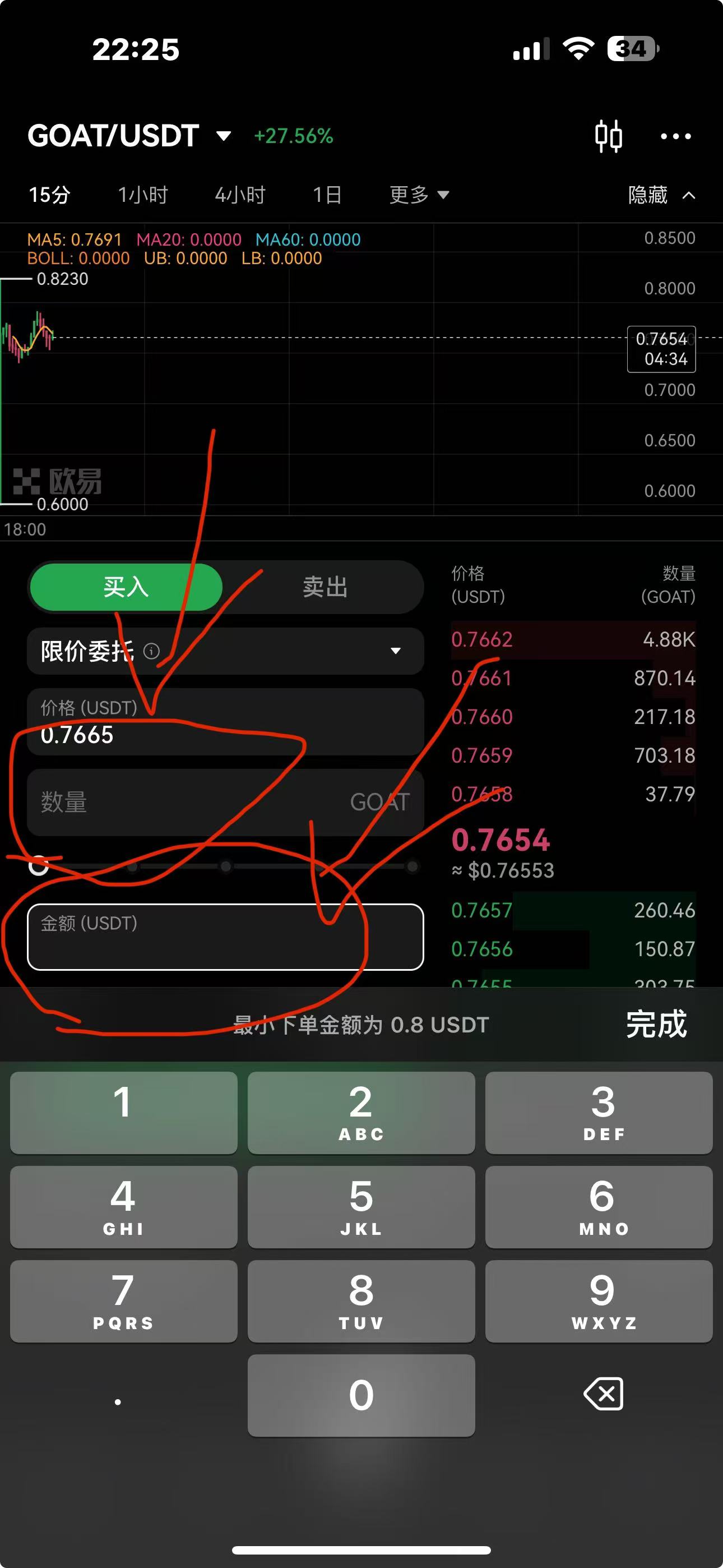The height and width of the screenshot is (1568, 723).
Task: Open the 限价委托 order type dropdown
Action: coord(225,651)
